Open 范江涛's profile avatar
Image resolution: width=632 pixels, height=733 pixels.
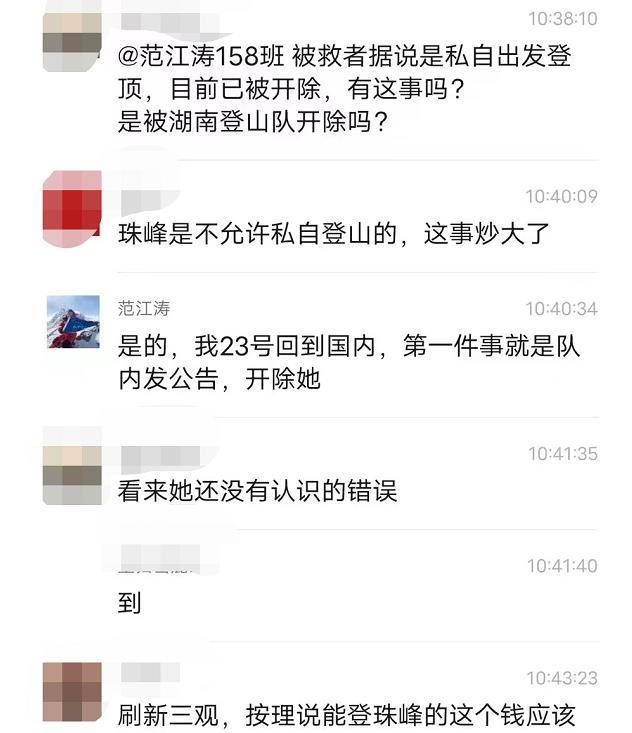coord(73,321)
